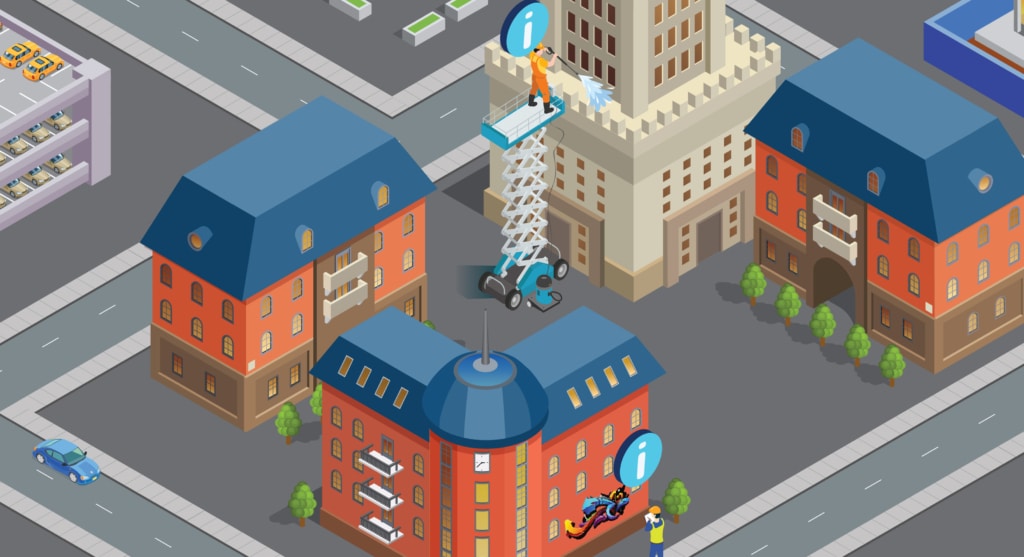The width and height of the screenshot is (1024, 557).
Task: Open info marker above the scissor lift worker
Action: click(525, 28)
